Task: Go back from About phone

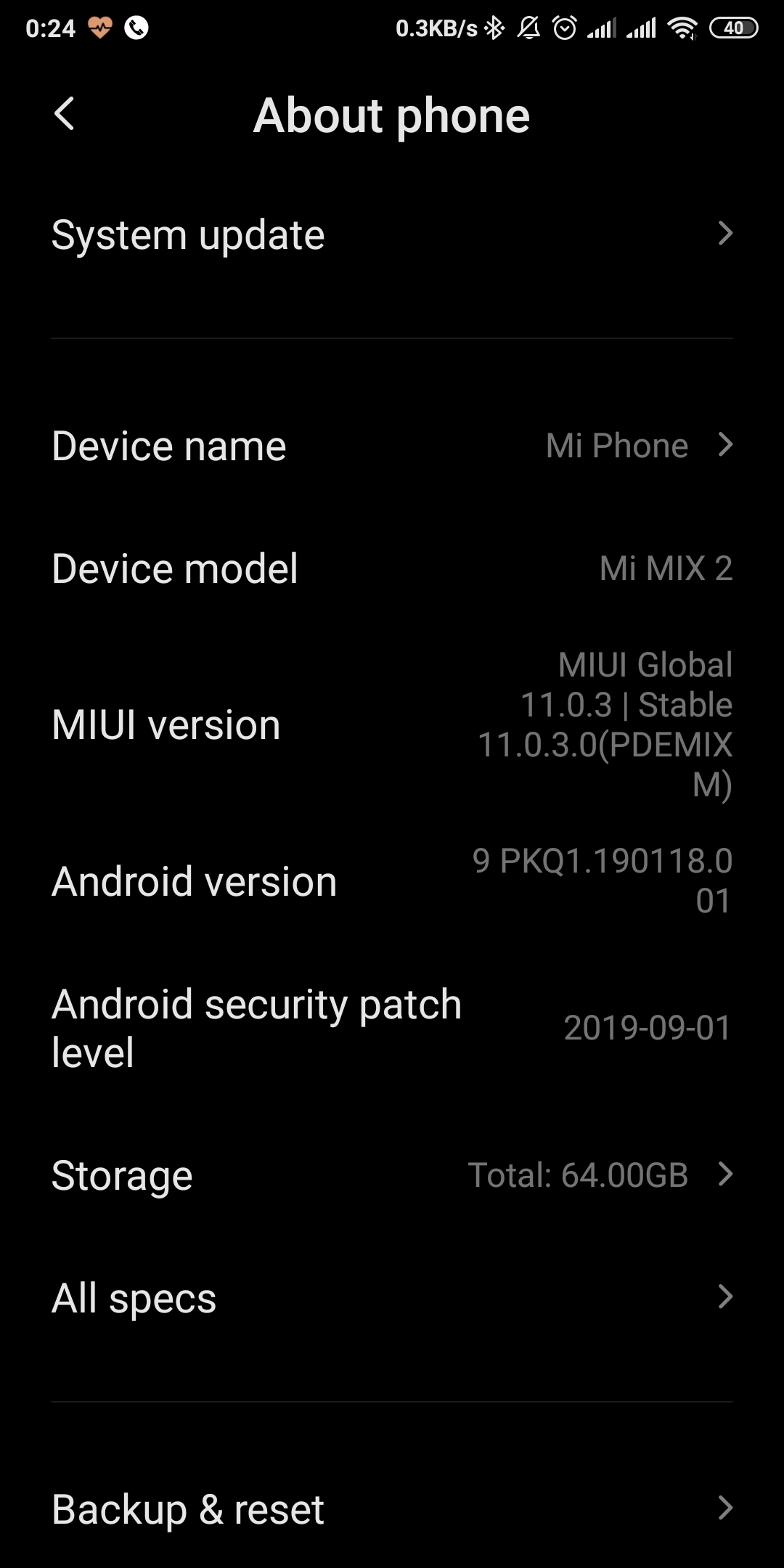Action: pyautogui.click(x=65, y=115)
